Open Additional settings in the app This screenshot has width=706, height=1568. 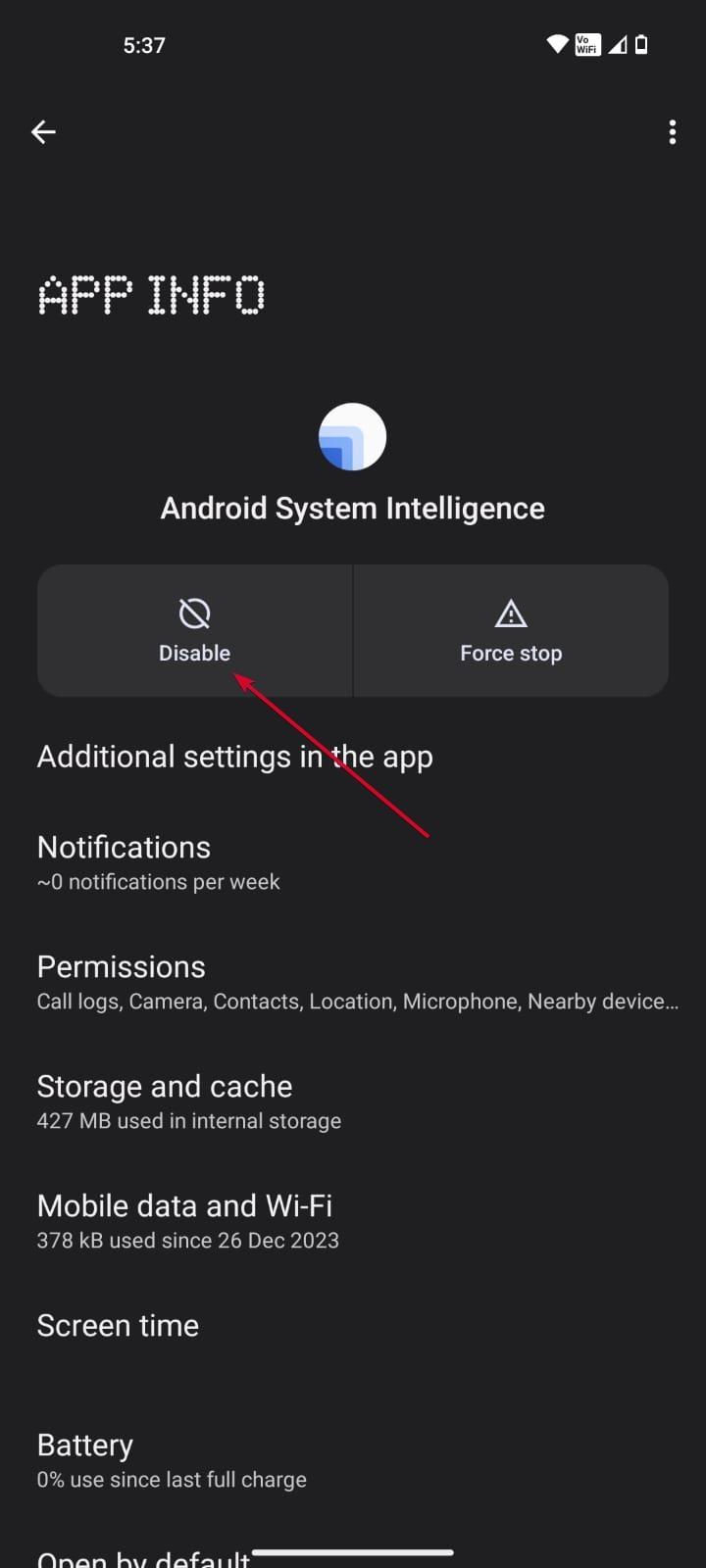235,757
